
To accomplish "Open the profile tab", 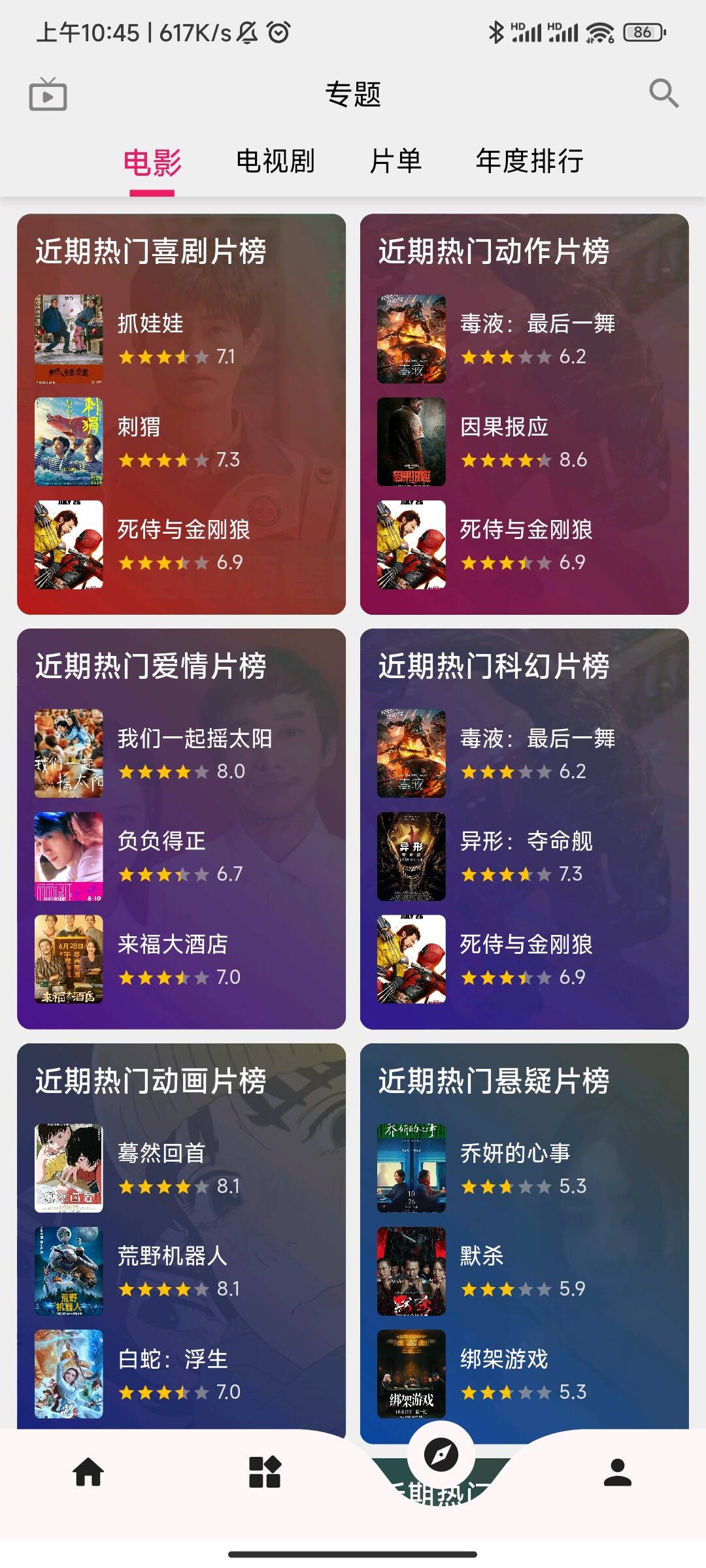I will [617, 1473].
